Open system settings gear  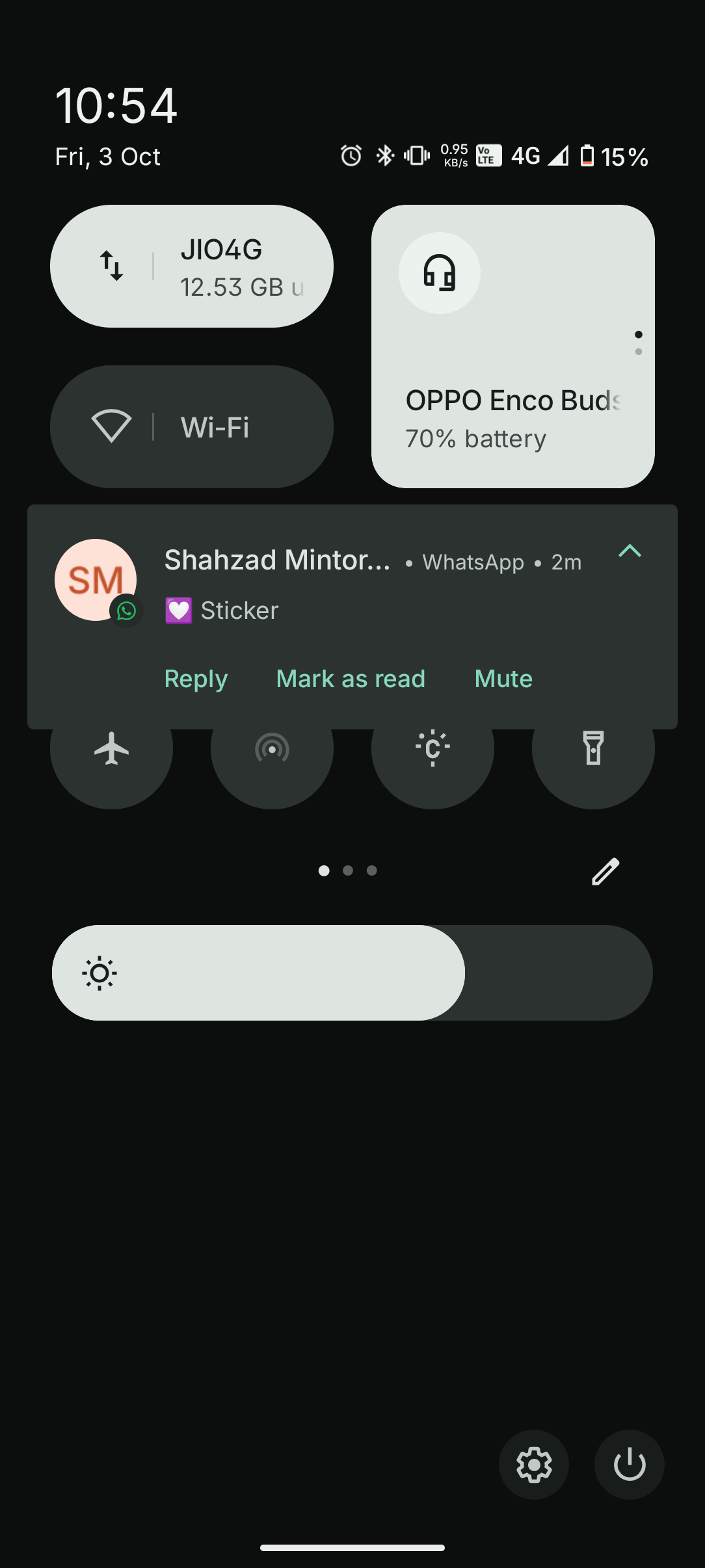coord(534,1464)
